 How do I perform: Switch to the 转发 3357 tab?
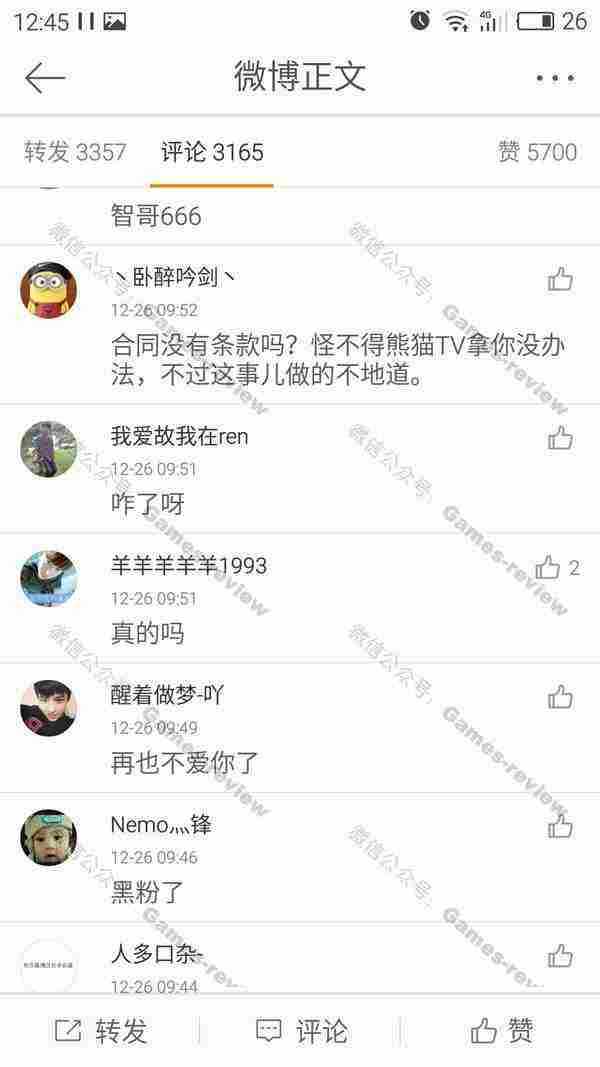[75, 152]
